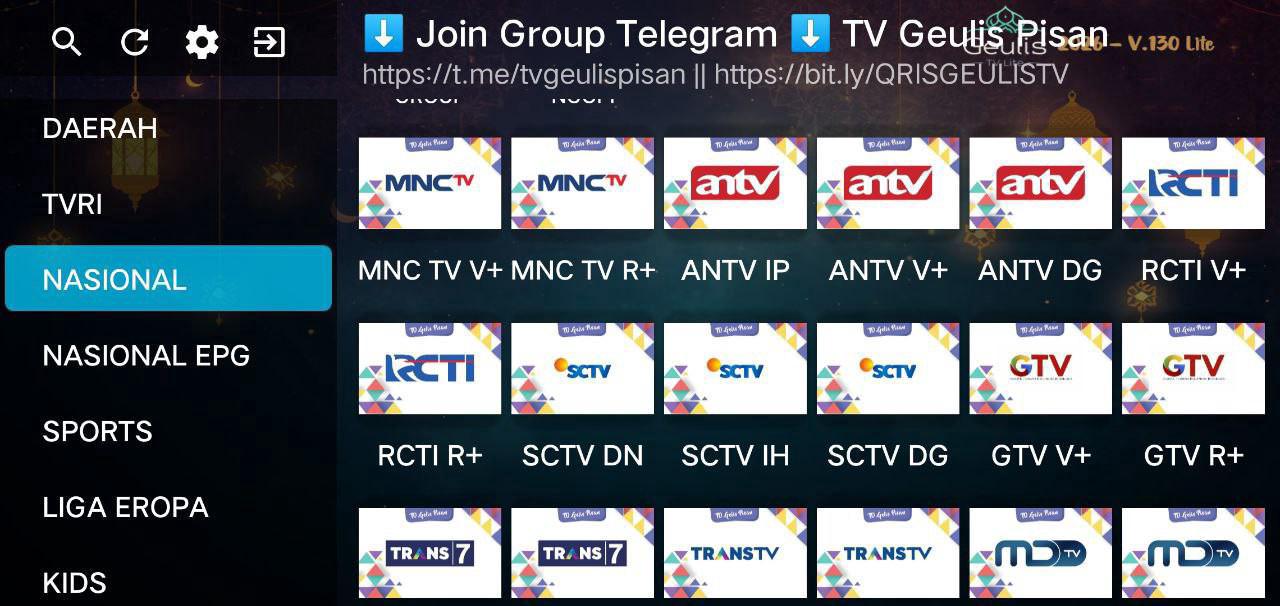
Task: Open the LIGA EROPA category
Action: (x=125, y=507)
